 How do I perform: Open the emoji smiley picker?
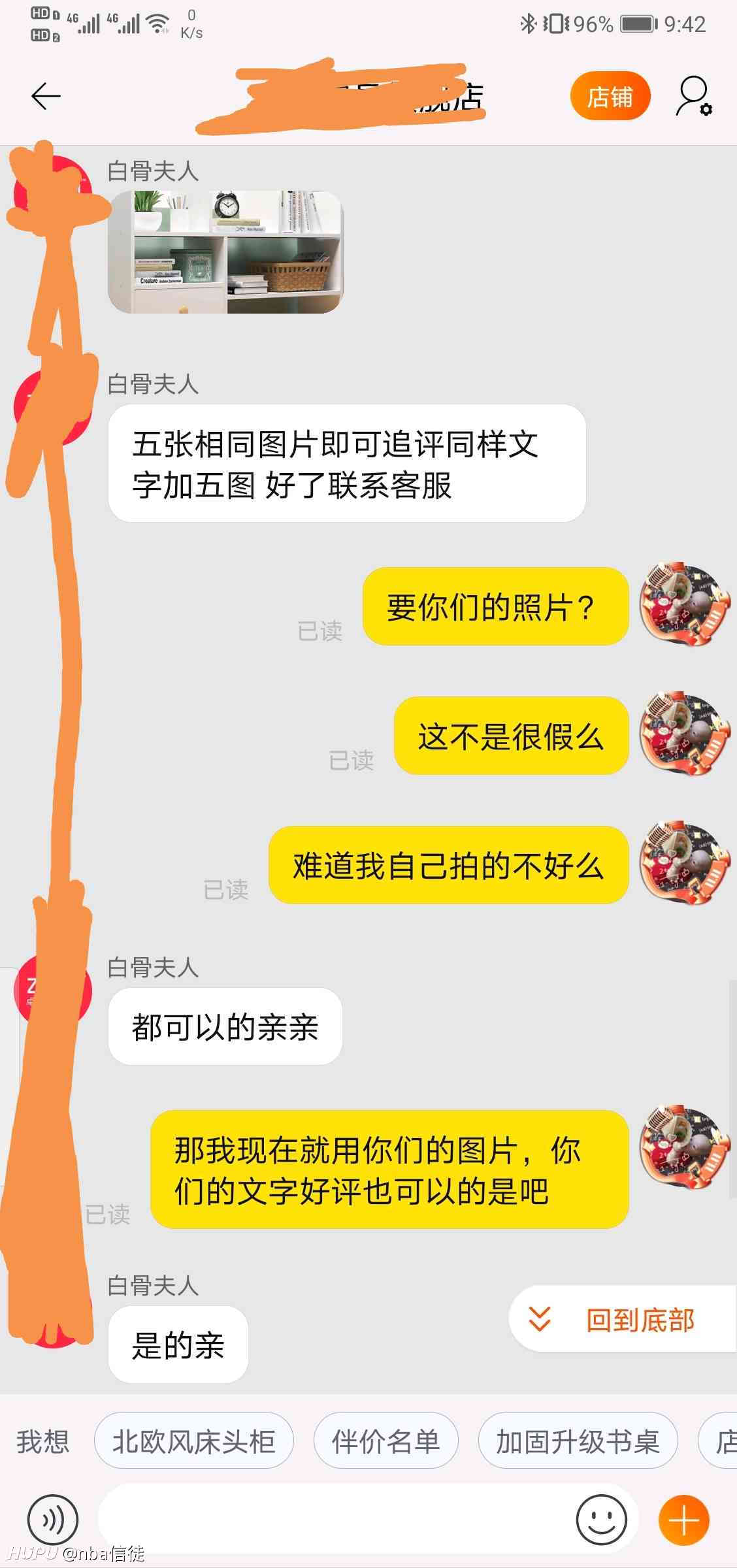pos(601,1520)
